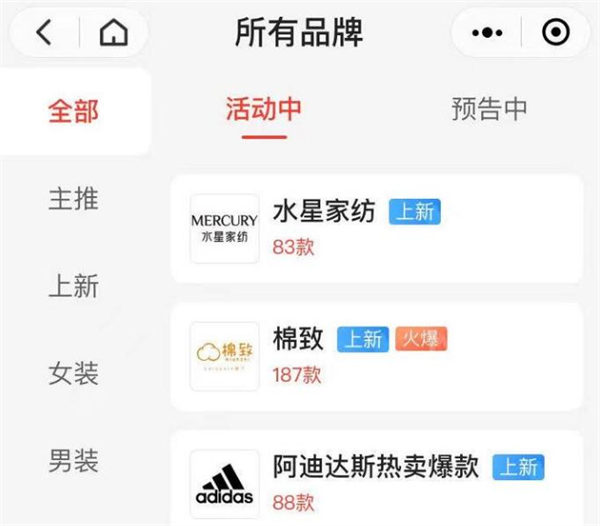Close the mini program with circle icon

pos(555,33)
